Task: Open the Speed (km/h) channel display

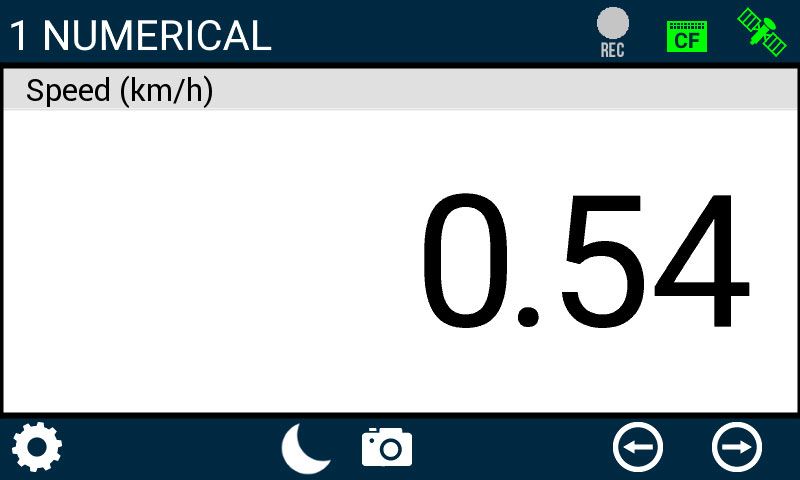Action: click(400, 260)
